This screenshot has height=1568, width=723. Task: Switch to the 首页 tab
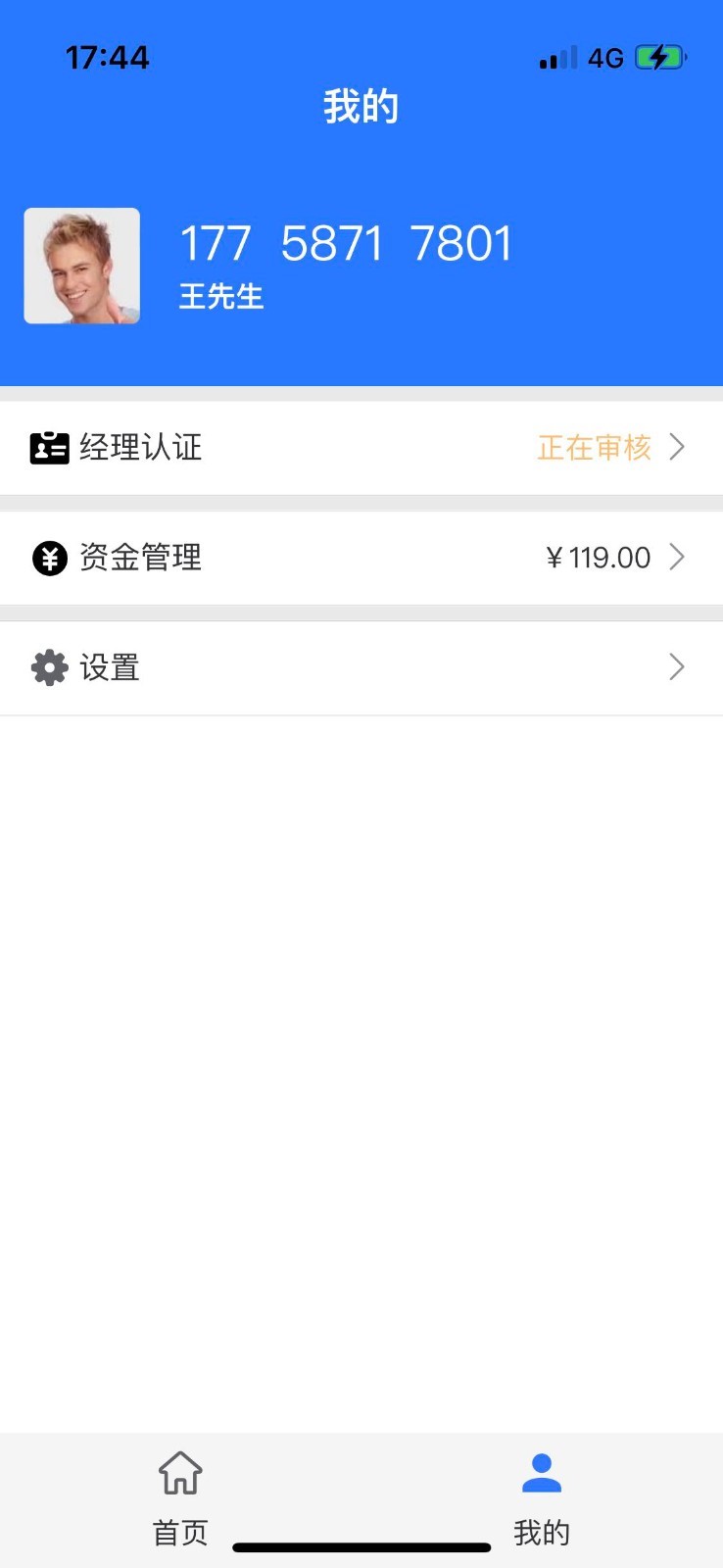(x=181, y=1499)
